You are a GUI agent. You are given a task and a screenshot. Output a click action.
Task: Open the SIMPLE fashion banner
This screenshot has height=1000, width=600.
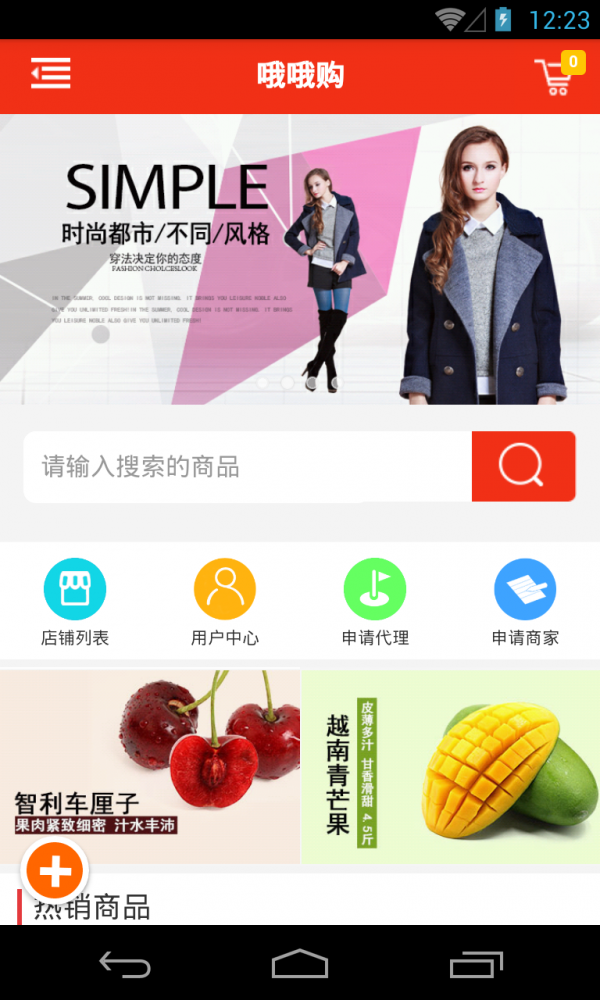coord(300,258)
